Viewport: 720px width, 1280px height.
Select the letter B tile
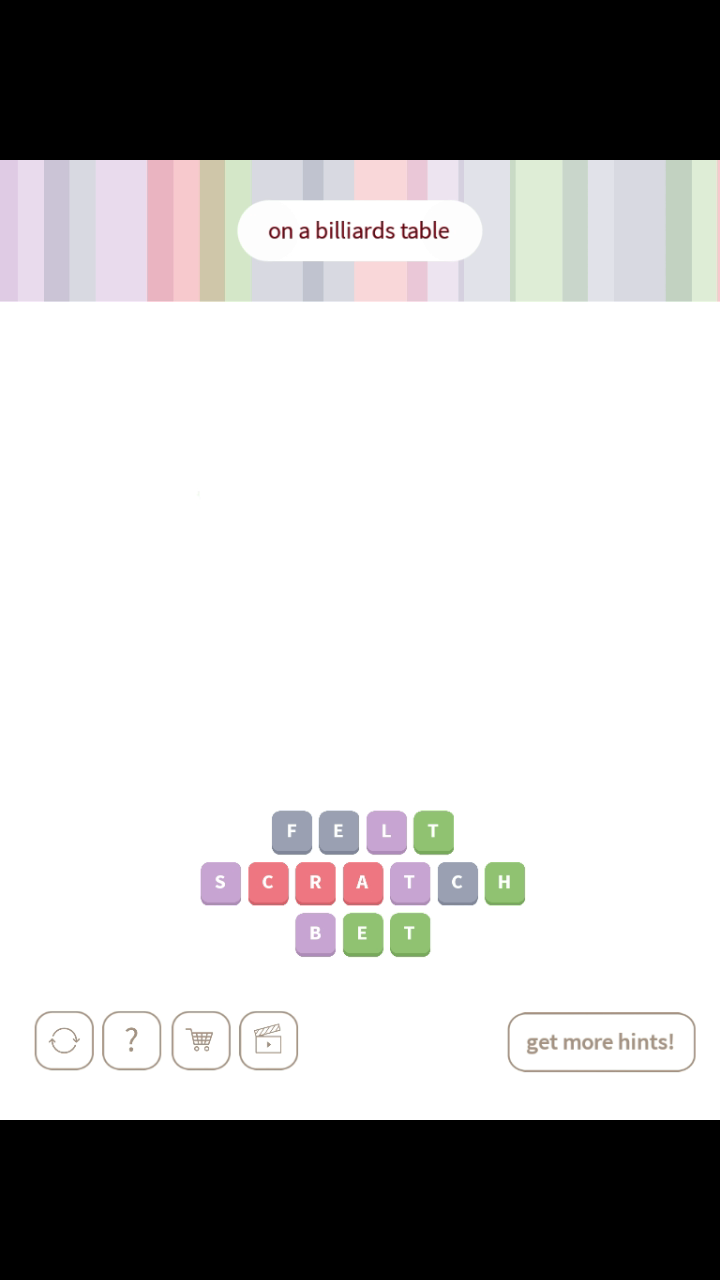(x=315, y=934)
